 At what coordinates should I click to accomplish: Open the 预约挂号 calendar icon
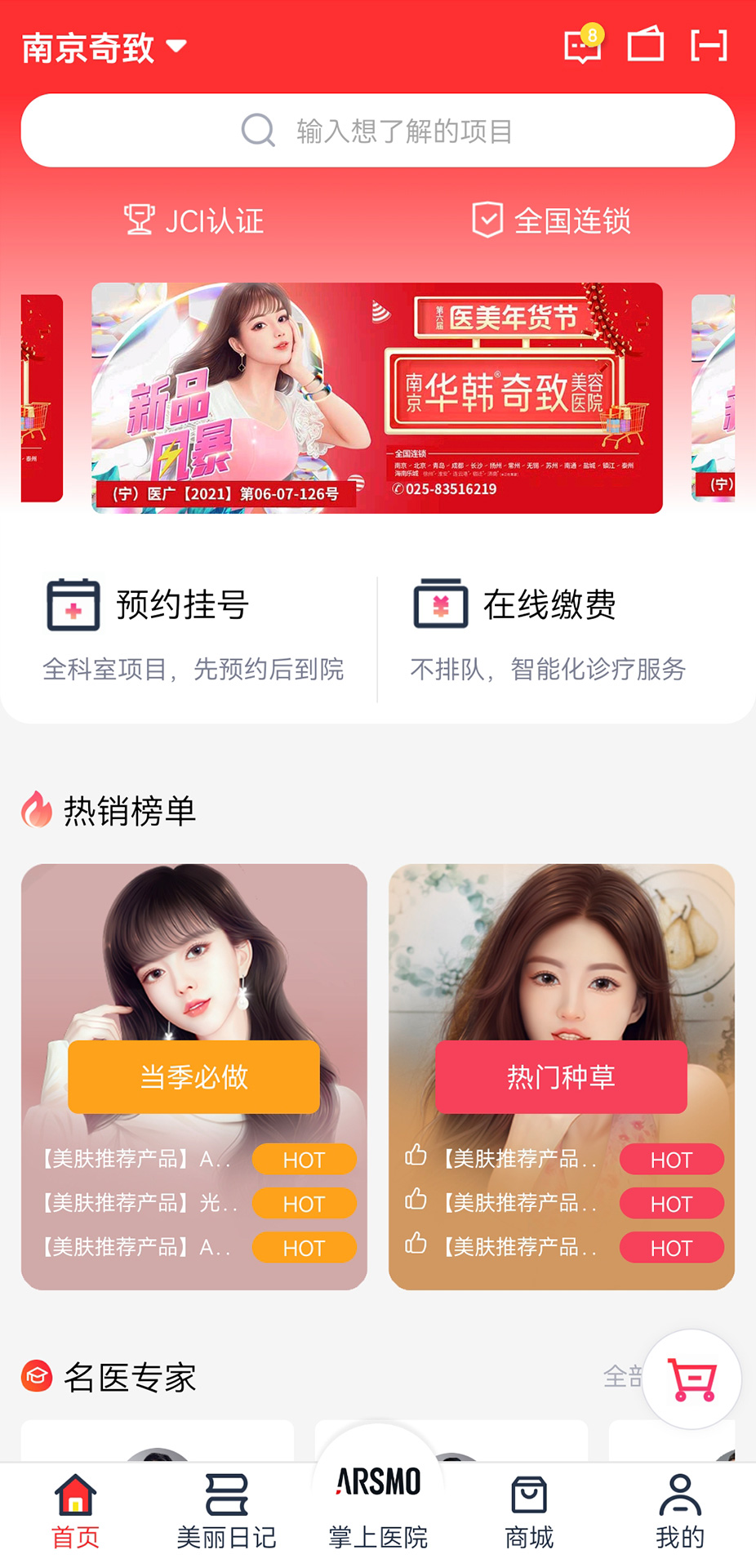click(x=73, y=604)
